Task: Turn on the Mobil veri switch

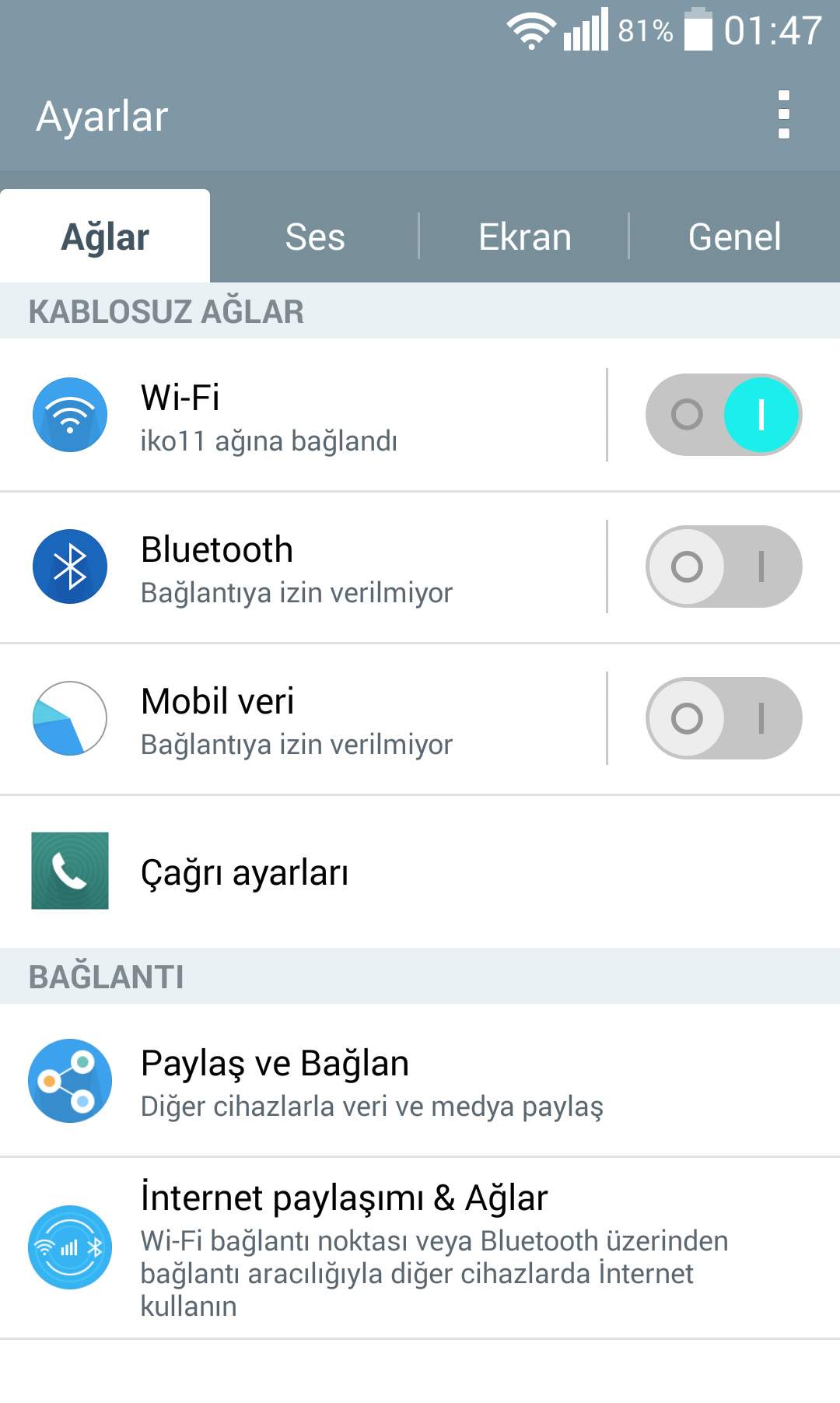Action: tap(723, 718)
